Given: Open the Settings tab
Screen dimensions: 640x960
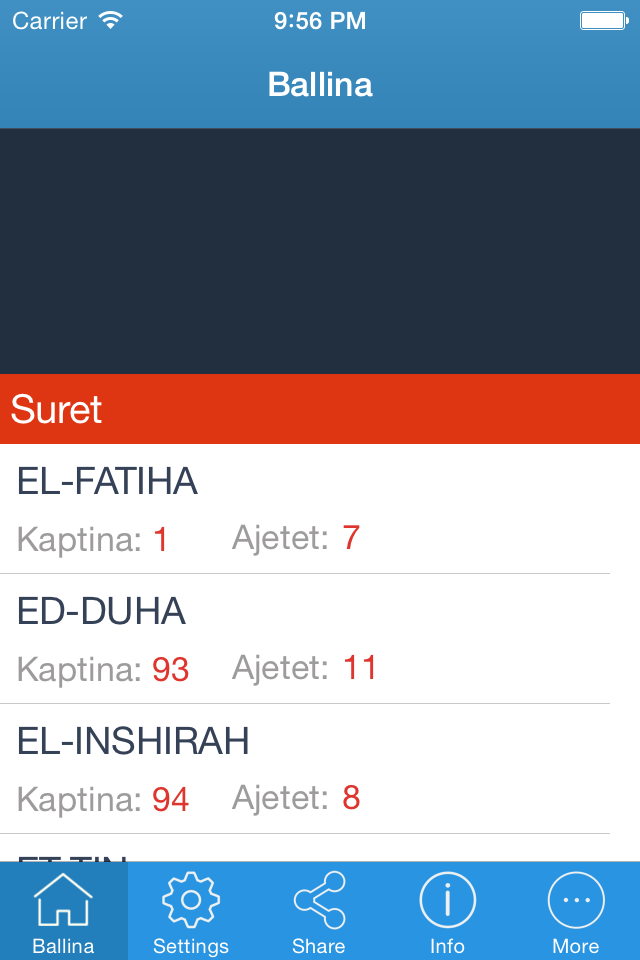Looking at the screenshot, I should click(191, 912).
